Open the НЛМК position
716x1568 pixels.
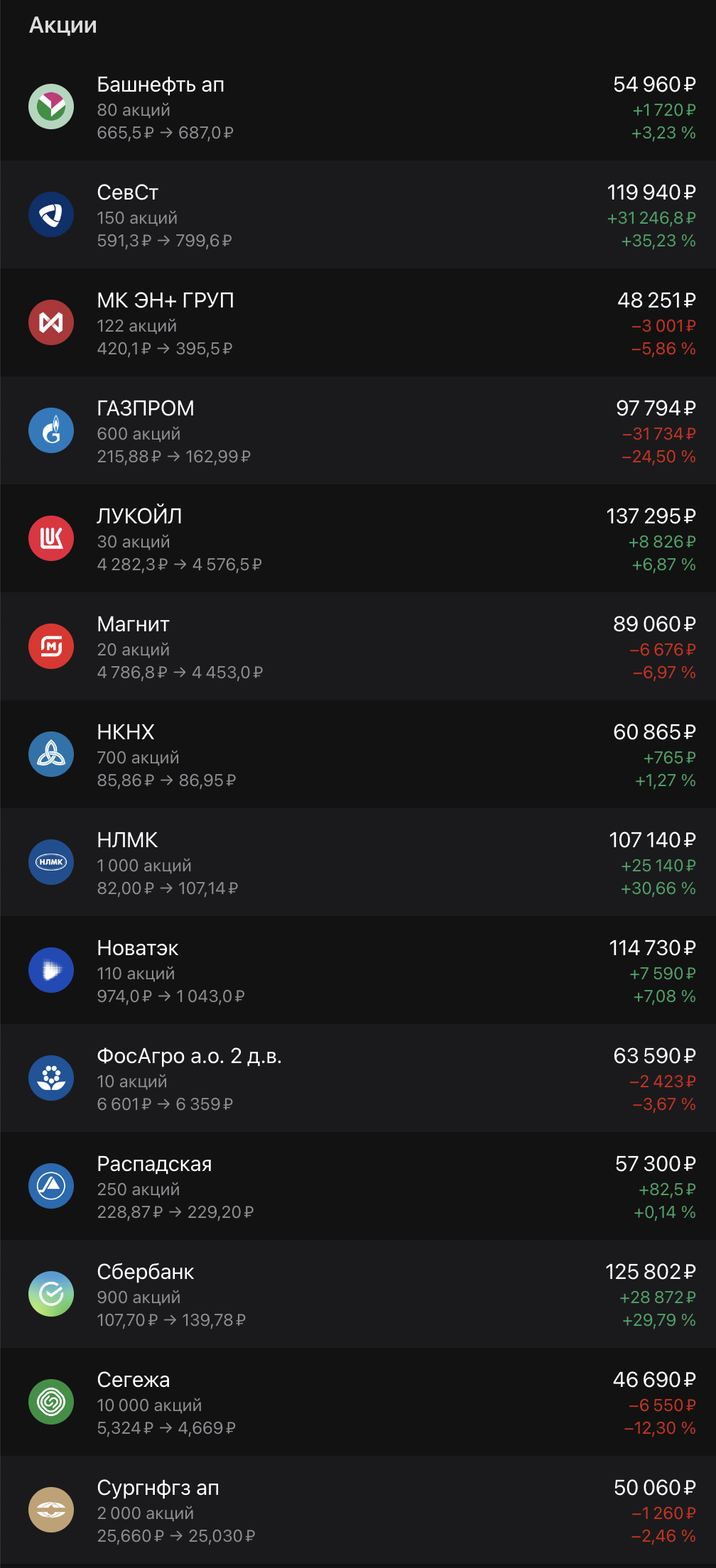358,862
